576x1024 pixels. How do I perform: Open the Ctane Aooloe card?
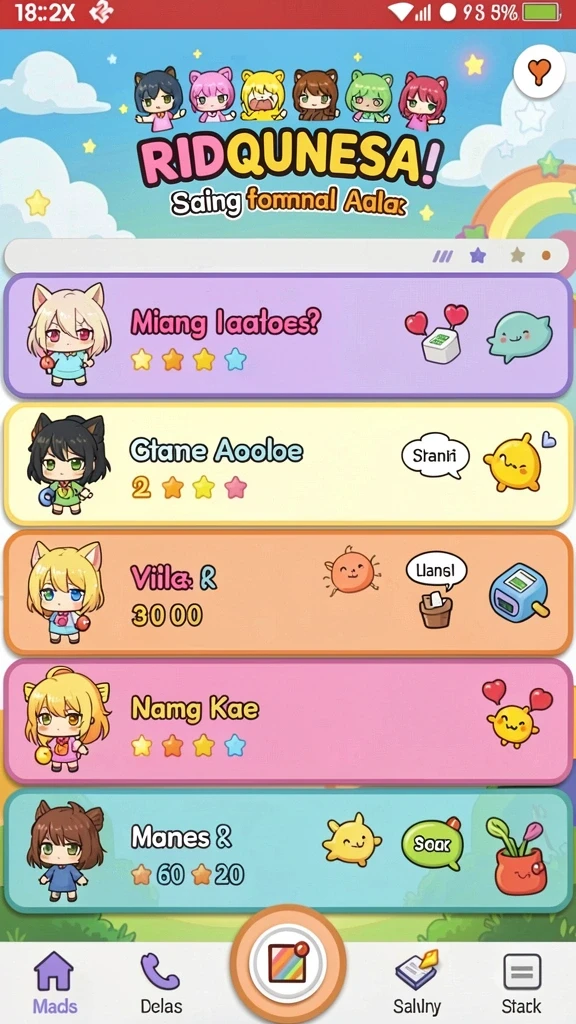coord(288,464)
